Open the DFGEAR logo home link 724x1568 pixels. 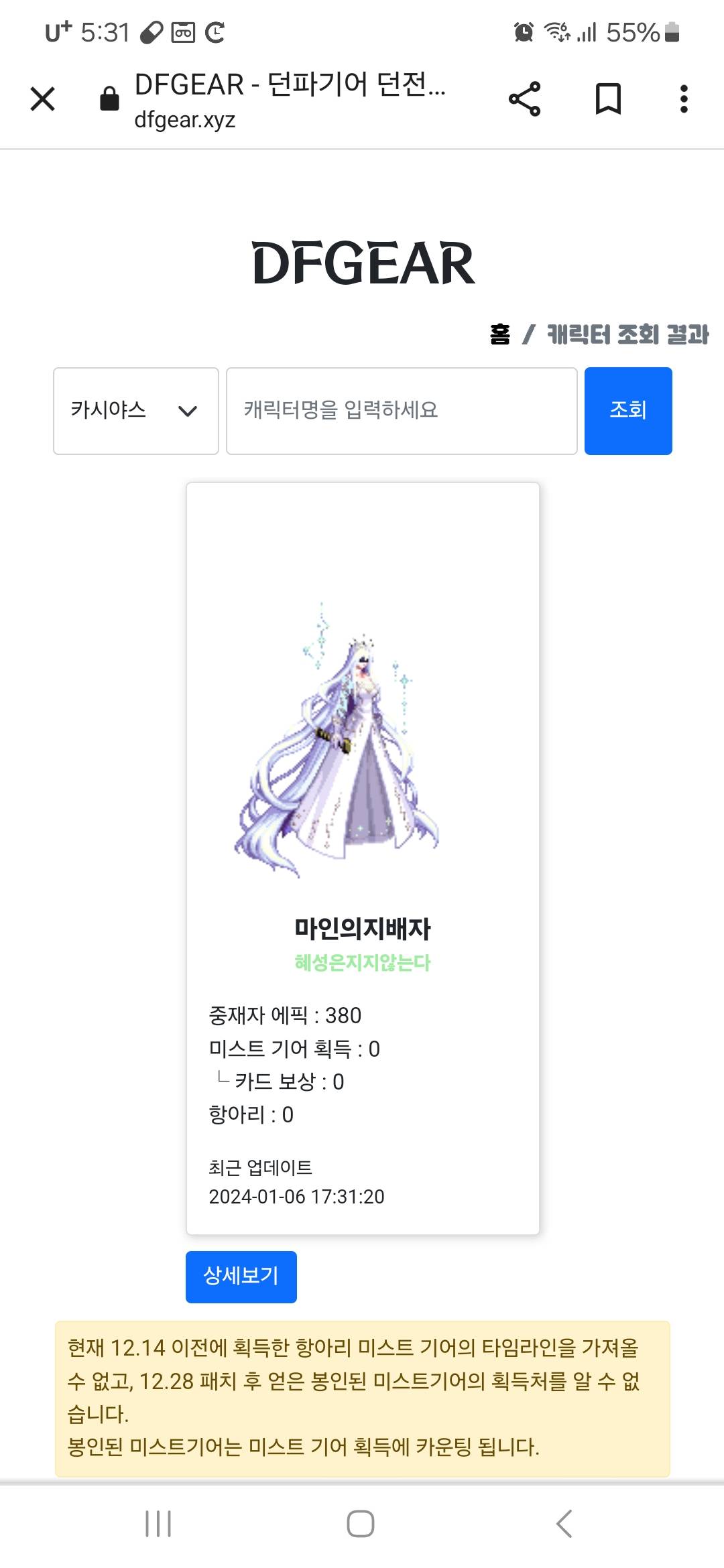(363, 263)
